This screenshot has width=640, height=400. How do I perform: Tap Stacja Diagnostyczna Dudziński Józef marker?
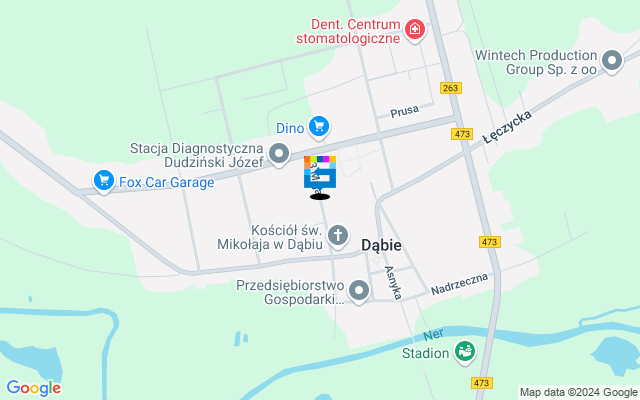282,161
